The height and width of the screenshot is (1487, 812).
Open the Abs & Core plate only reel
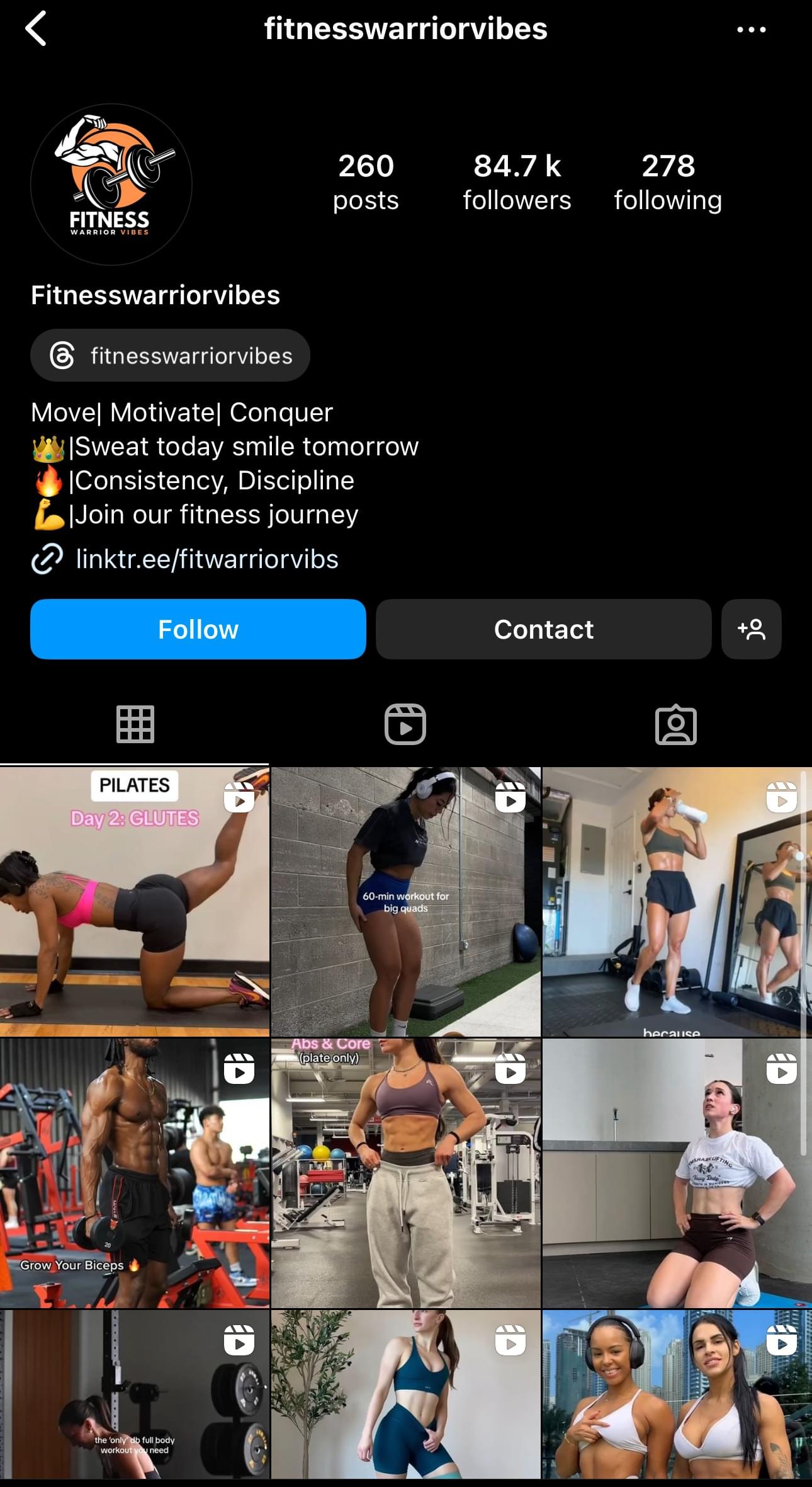click(x=405, y=1173)
